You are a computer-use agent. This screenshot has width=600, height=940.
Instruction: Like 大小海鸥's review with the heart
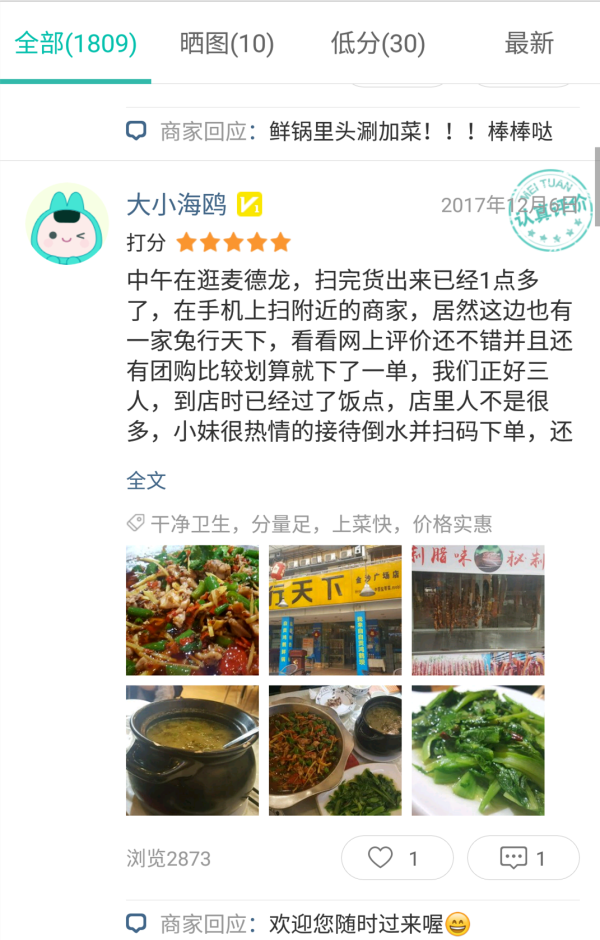point(396,858)
